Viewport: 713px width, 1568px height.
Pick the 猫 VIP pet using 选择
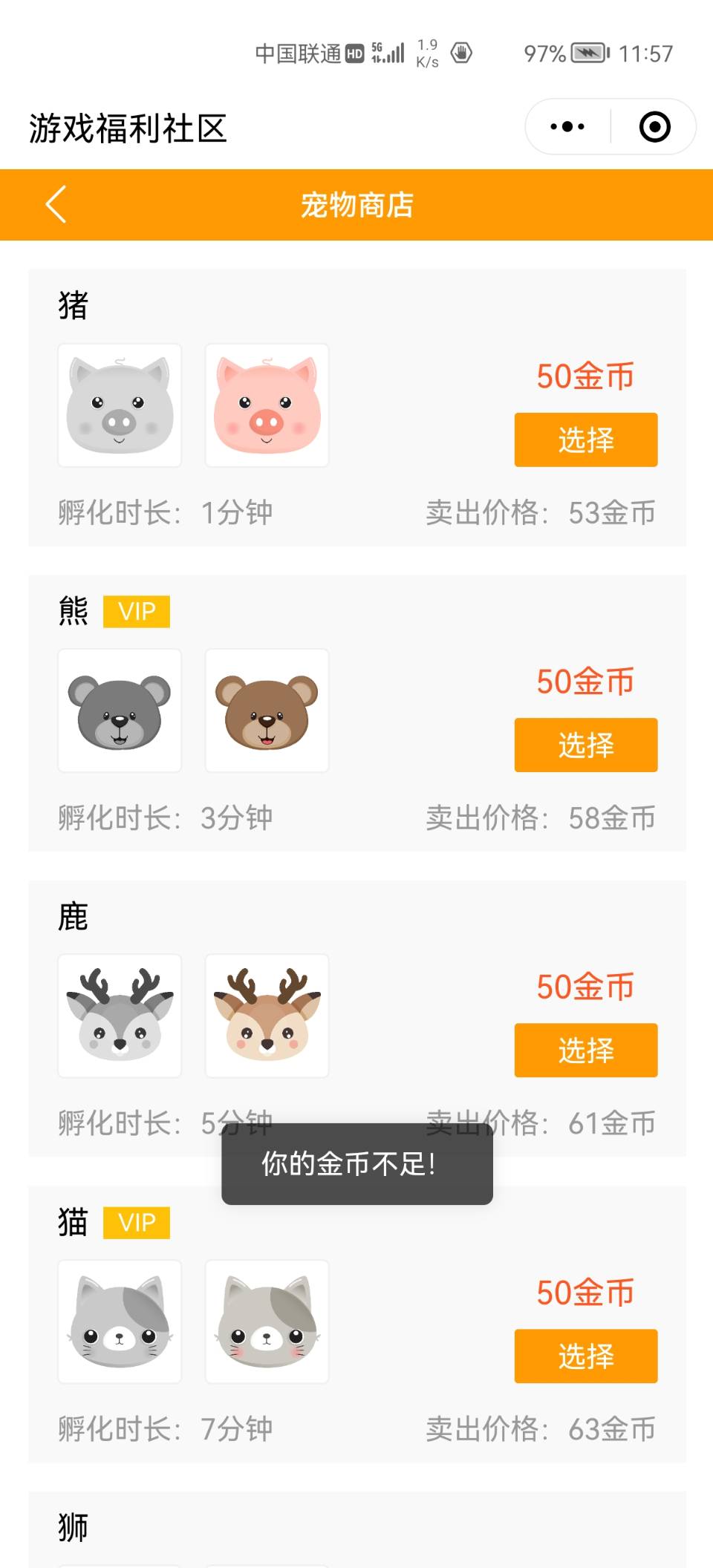pyautogui.click(x=585, y=1356)
